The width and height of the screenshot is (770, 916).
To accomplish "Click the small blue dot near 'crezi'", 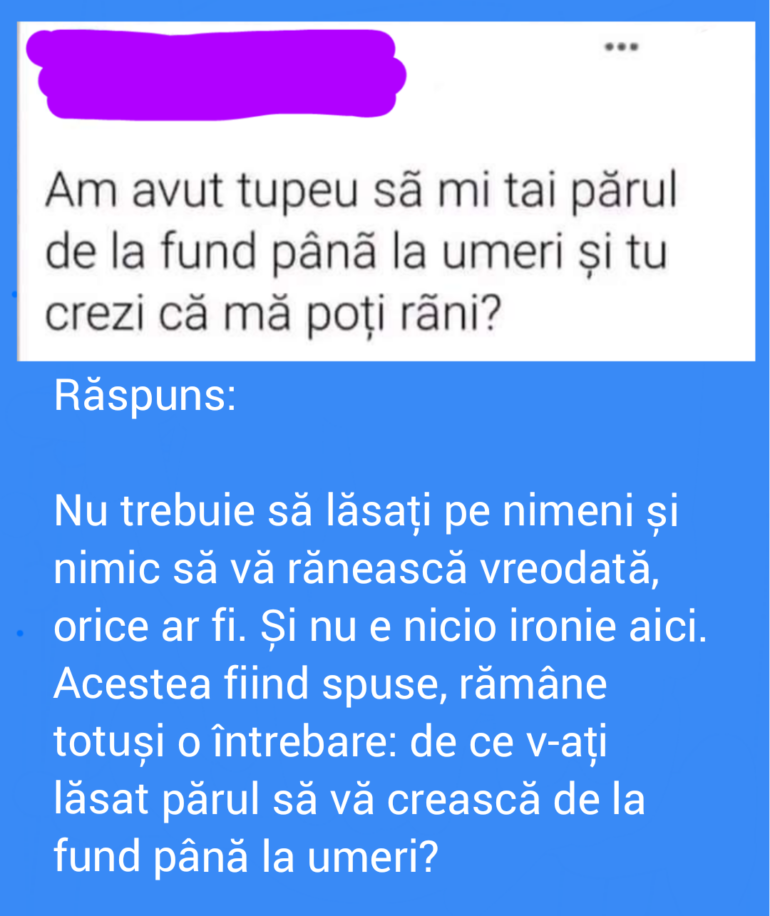I will [12, 295].
